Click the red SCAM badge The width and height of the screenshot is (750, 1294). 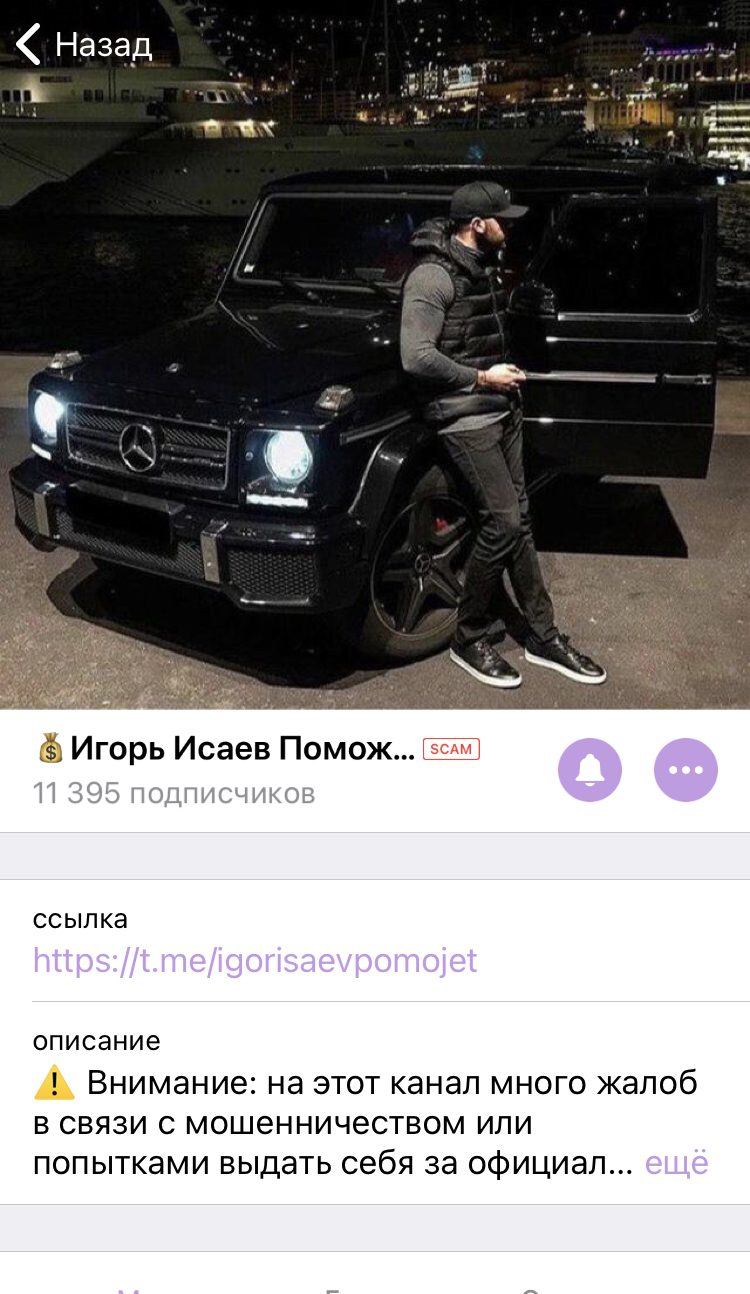click(448, 748)
